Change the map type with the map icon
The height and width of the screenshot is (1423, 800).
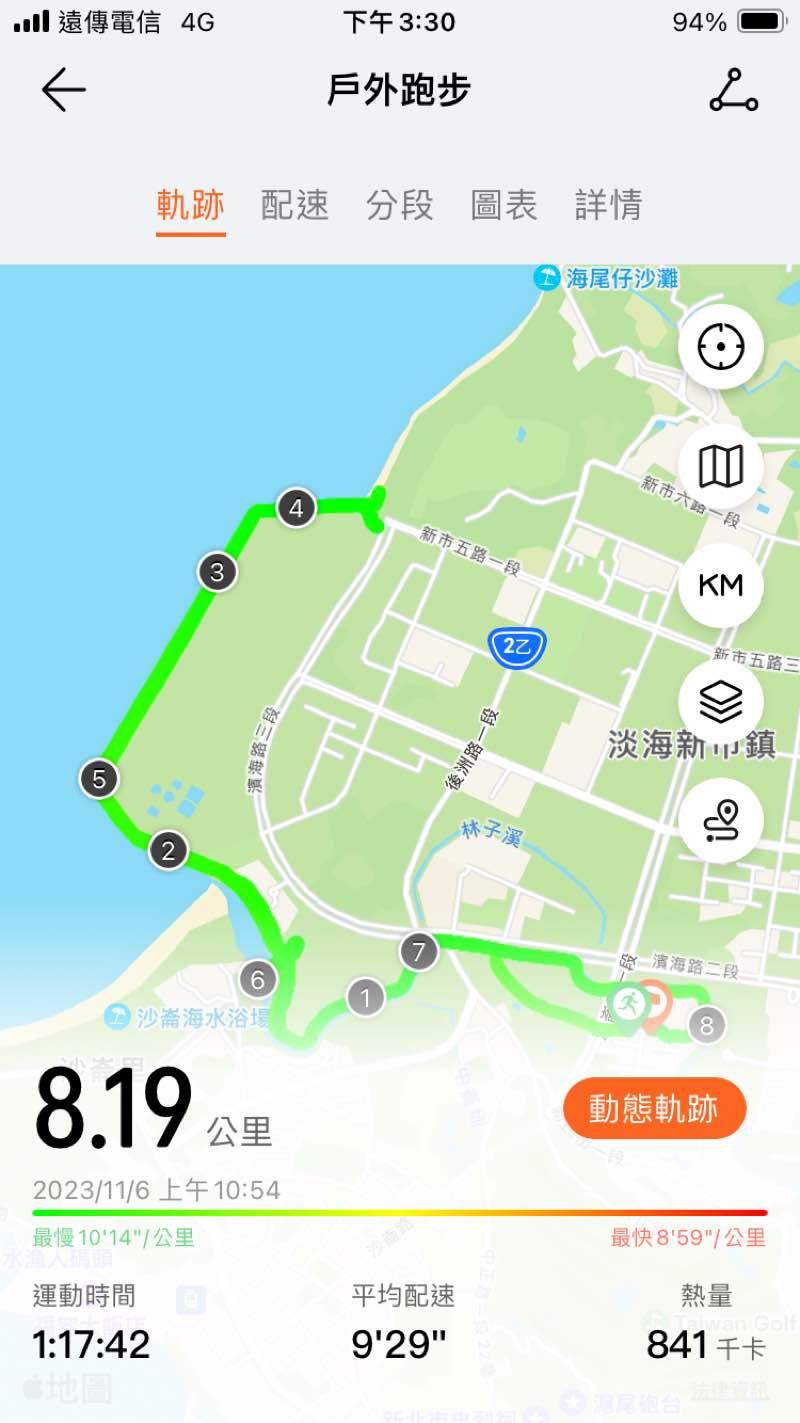721,466
